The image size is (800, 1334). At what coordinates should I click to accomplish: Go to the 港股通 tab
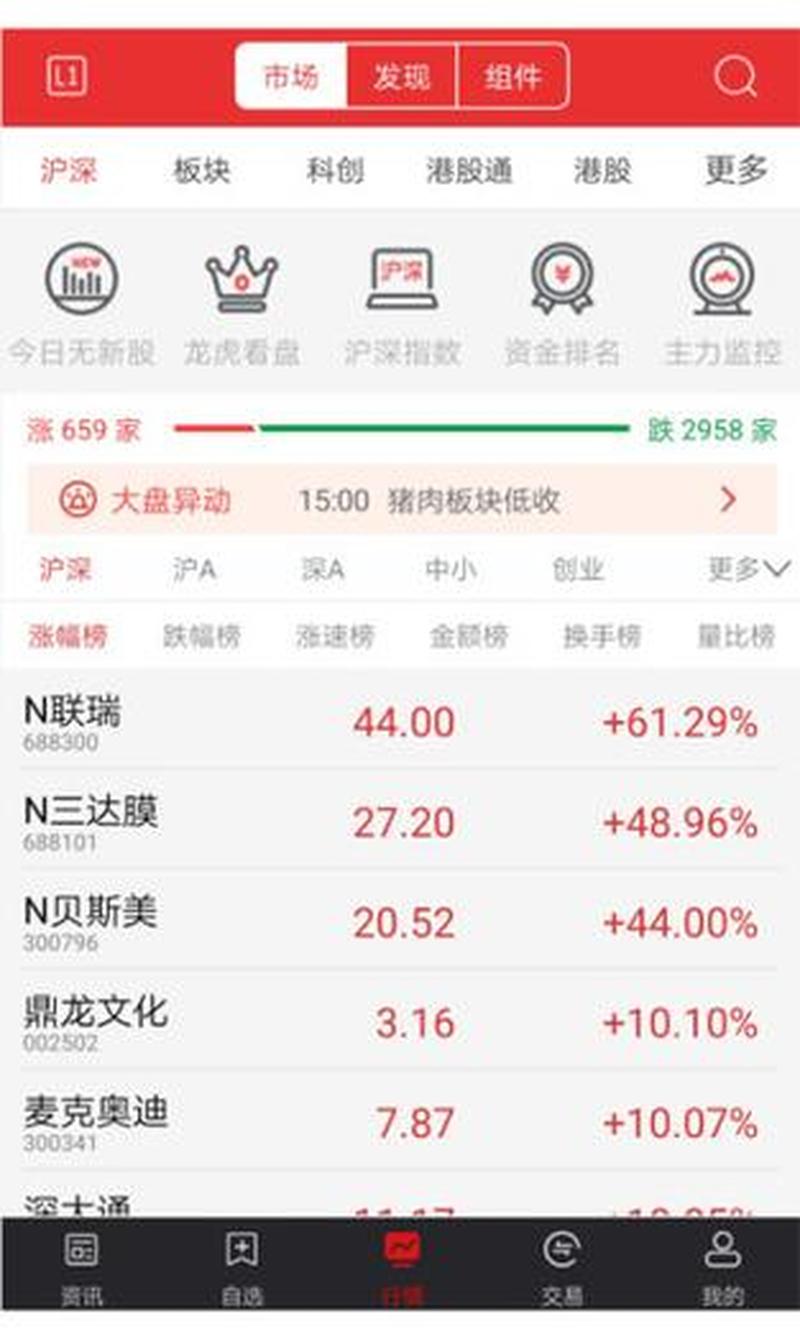pos(469,170)
